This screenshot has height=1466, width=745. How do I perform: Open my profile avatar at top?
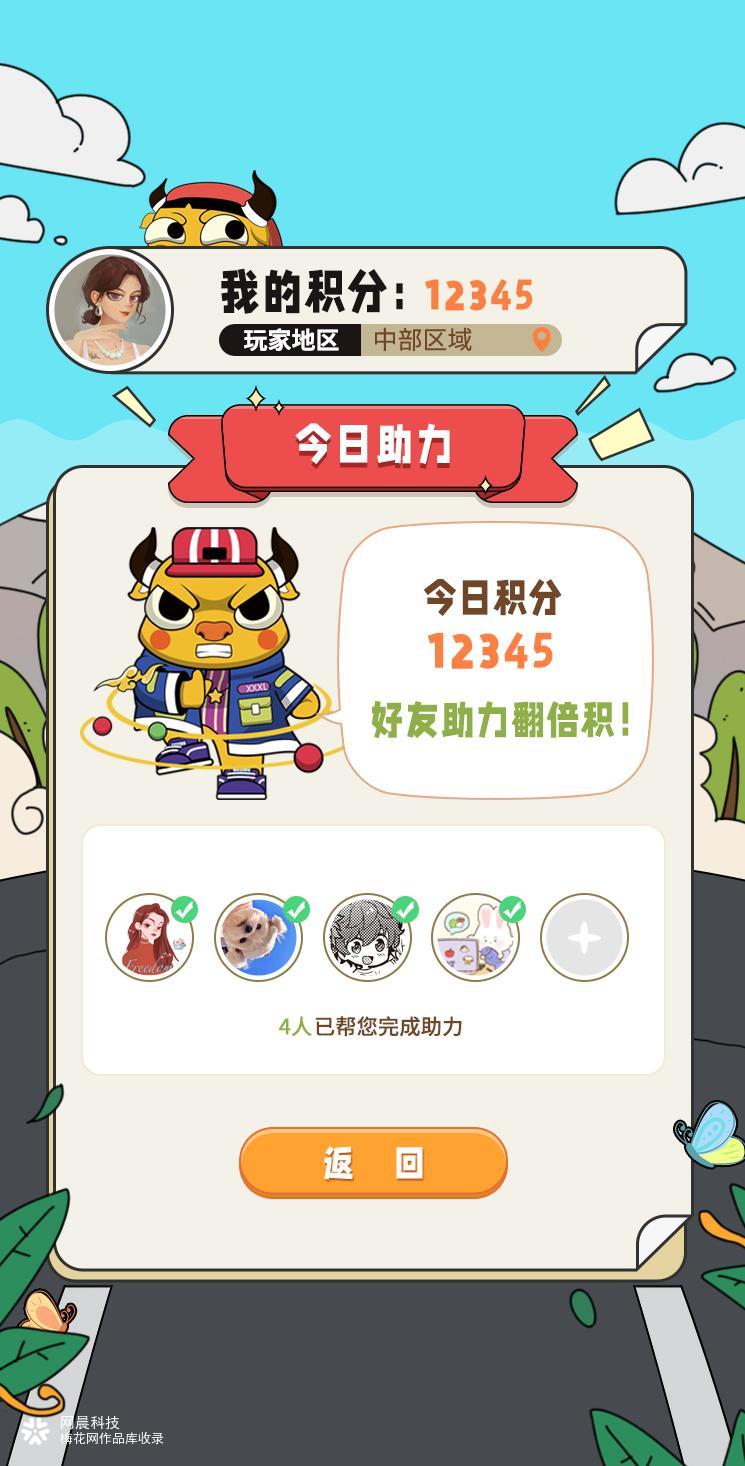(x=110, y=310)
